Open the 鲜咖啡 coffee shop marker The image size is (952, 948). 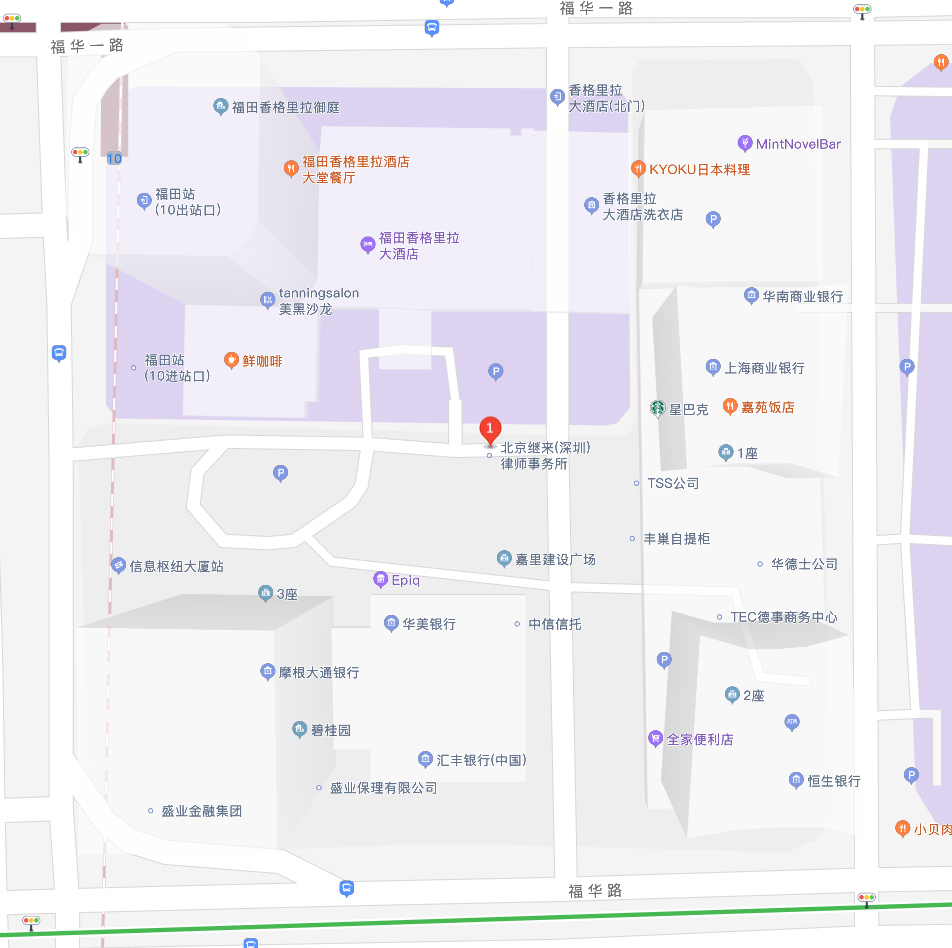pos(231,360)
